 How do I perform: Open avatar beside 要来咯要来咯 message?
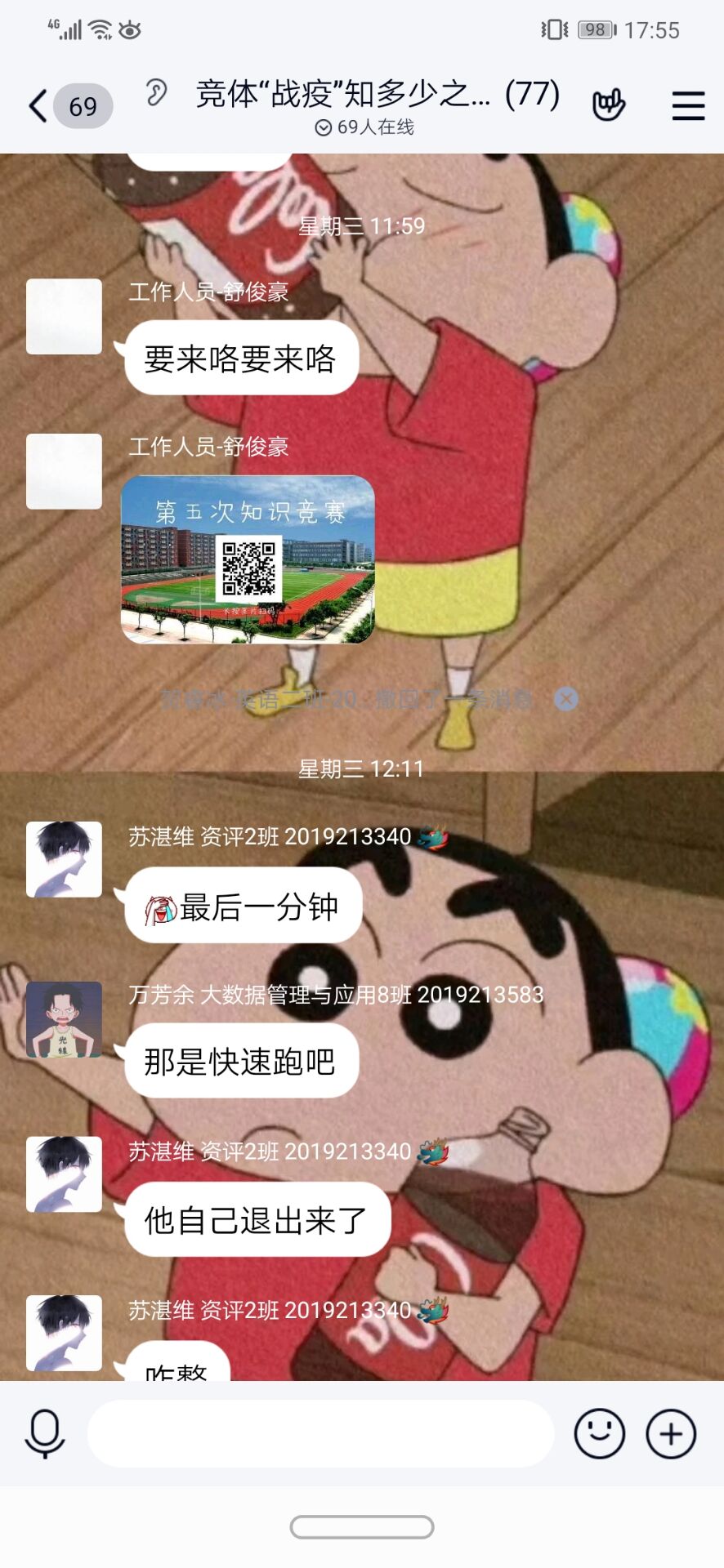click(x=64, y=316)
